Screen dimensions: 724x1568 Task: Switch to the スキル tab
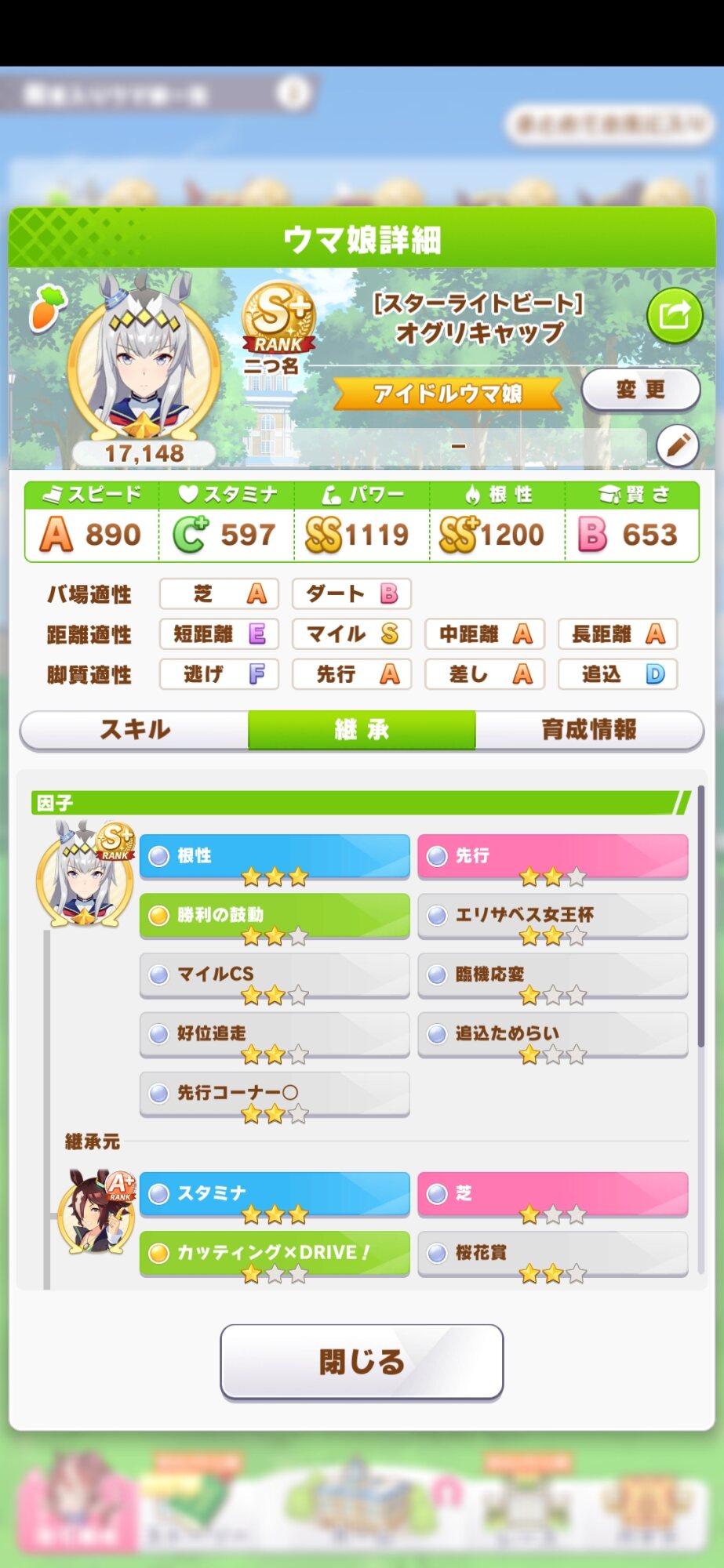pos(134,730)
